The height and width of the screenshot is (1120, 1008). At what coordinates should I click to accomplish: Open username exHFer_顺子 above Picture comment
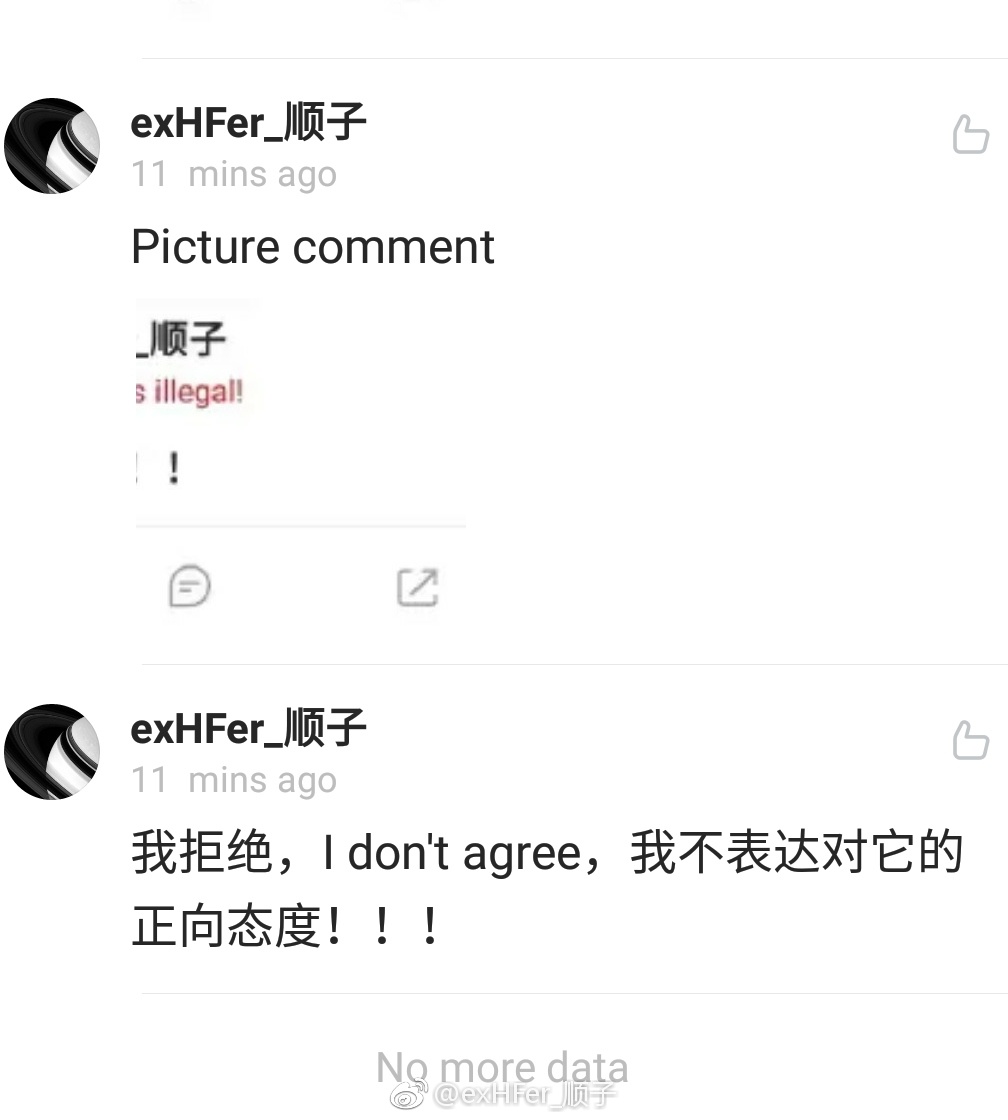point(248,124)
